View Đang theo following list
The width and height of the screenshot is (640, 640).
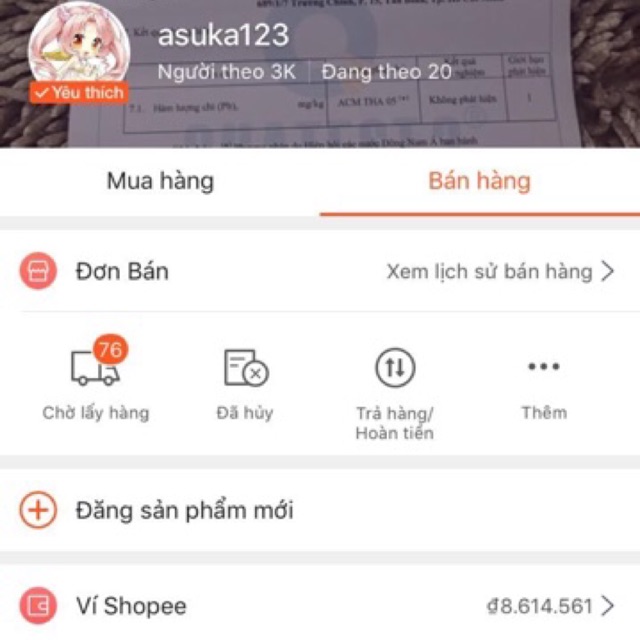[386, 72]
